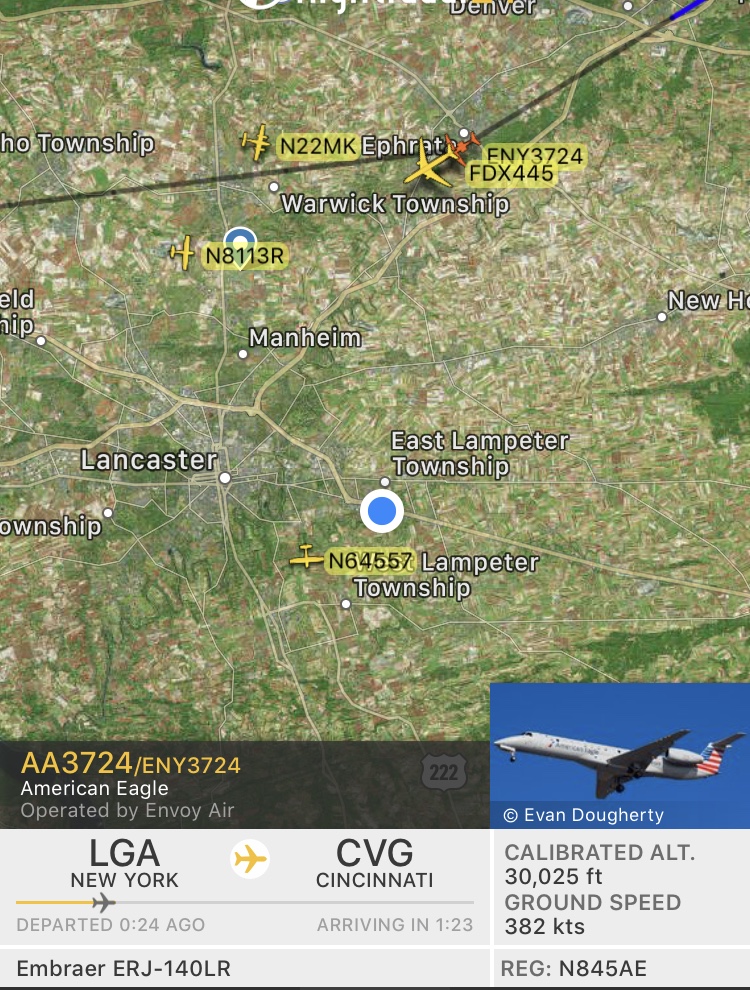Tap the selected ENY3724 aircraft marker
Screen dimensions: 750x990
click(x=463, y=146)
